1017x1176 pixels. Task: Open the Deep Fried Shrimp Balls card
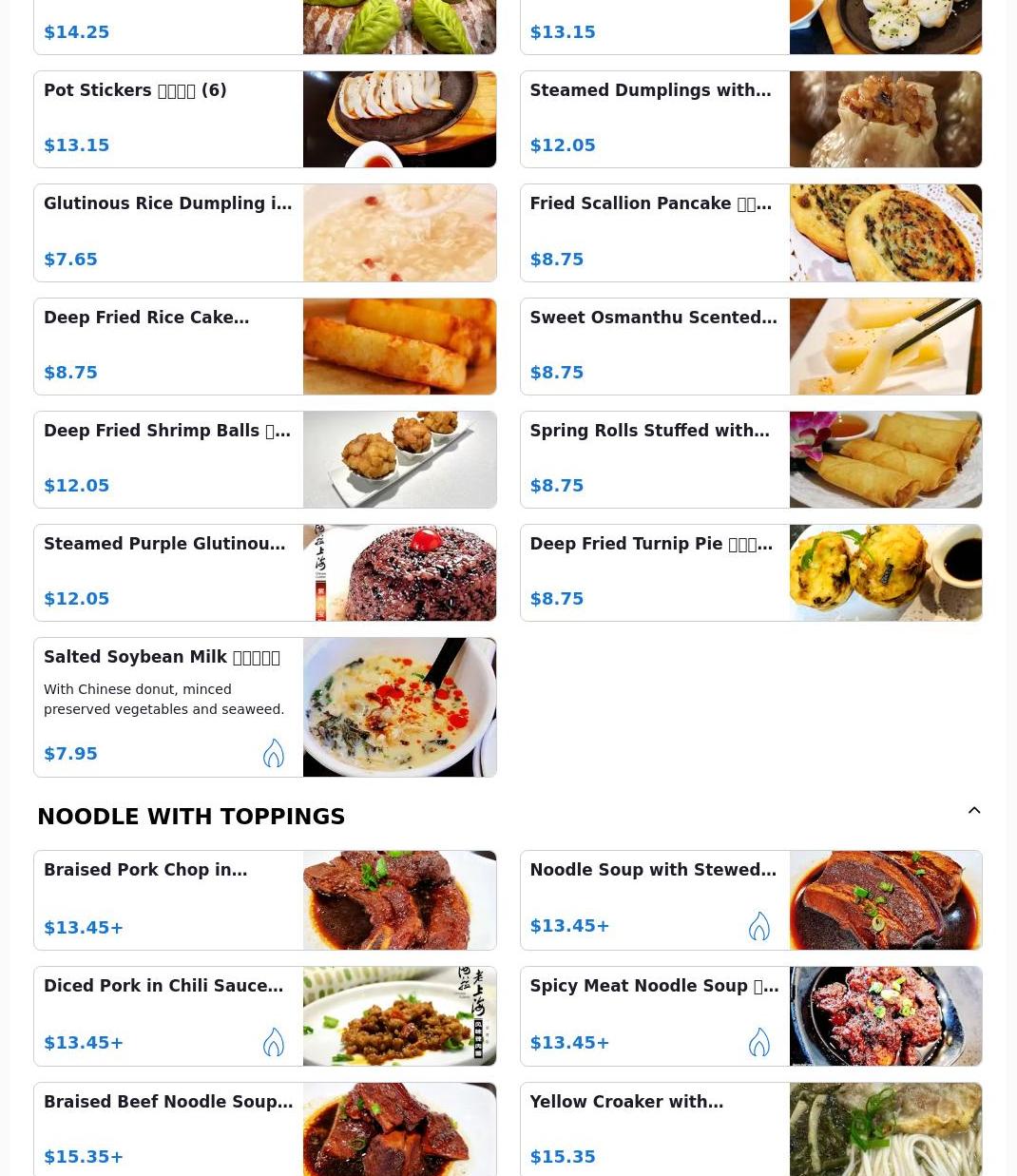pos(264,459)
